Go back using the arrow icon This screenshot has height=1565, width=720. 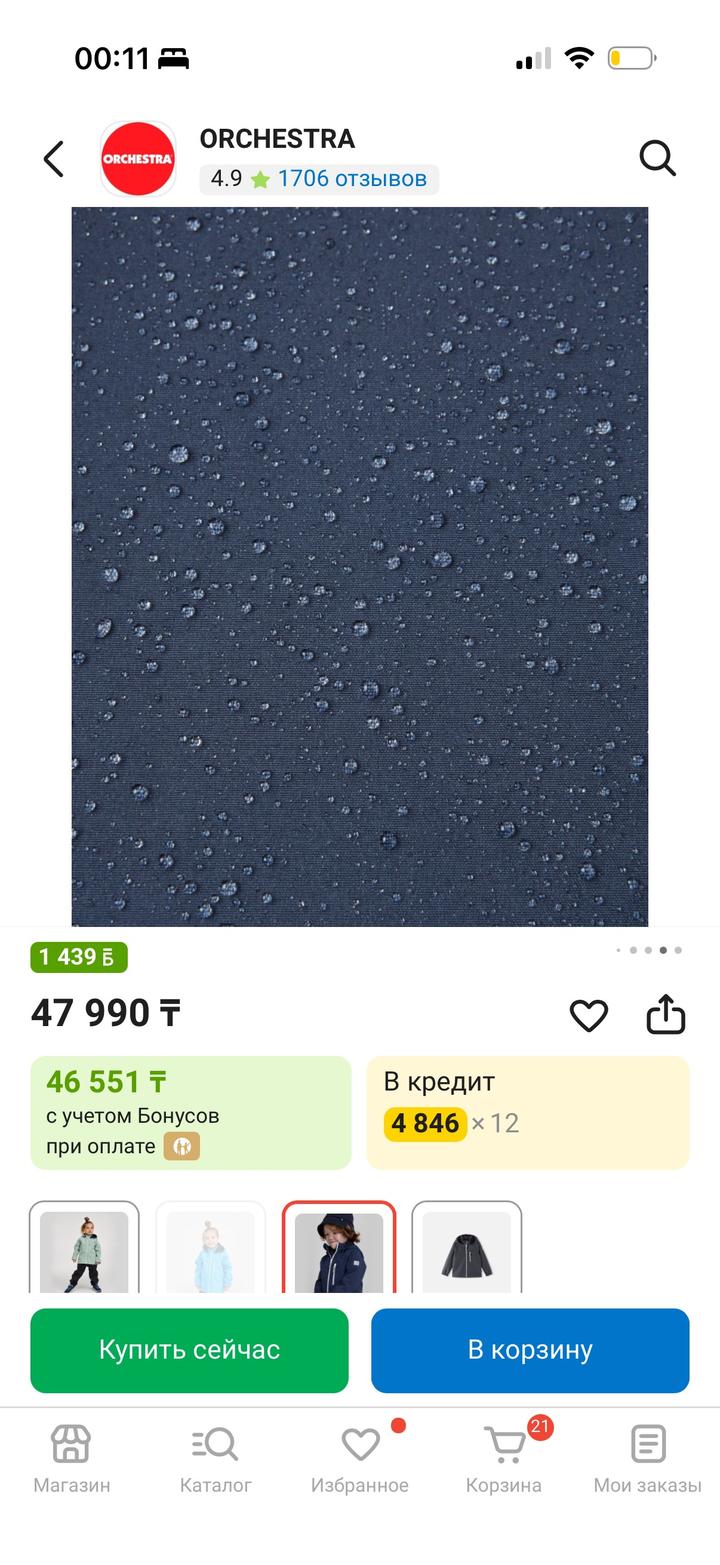[x=54, y=159]
